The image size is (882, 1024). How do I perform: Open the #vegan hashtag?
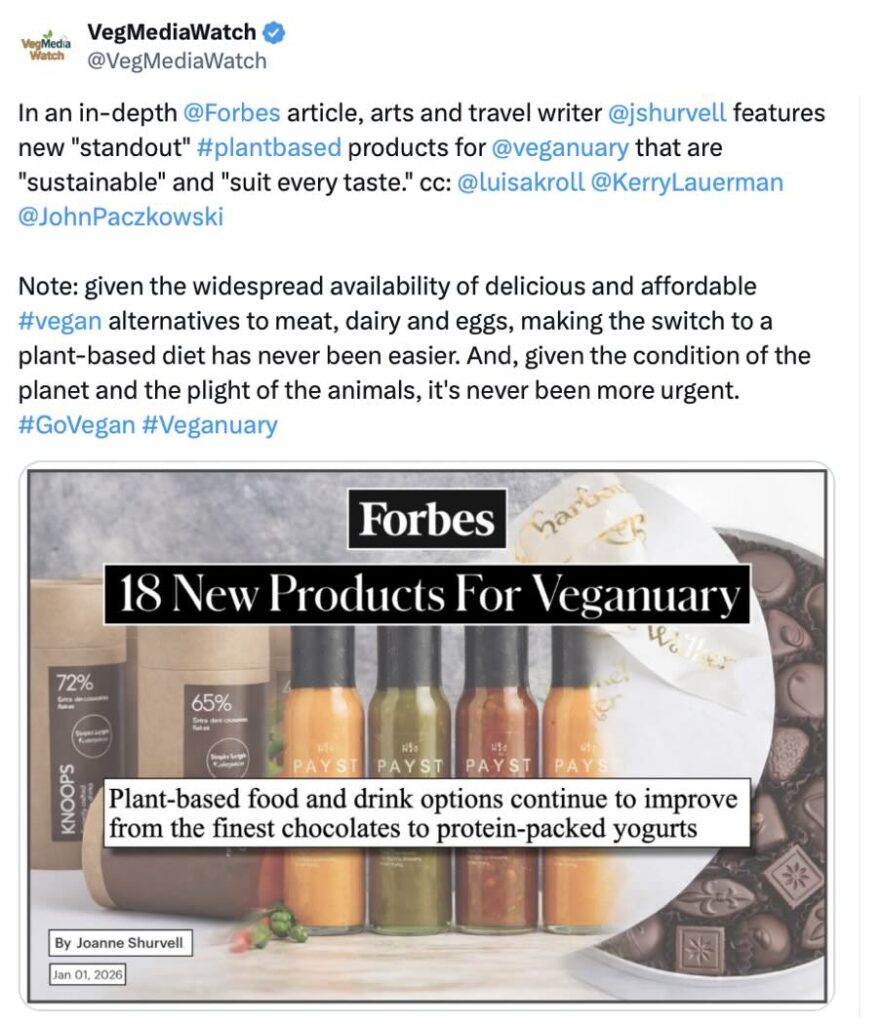pos(59,321)
